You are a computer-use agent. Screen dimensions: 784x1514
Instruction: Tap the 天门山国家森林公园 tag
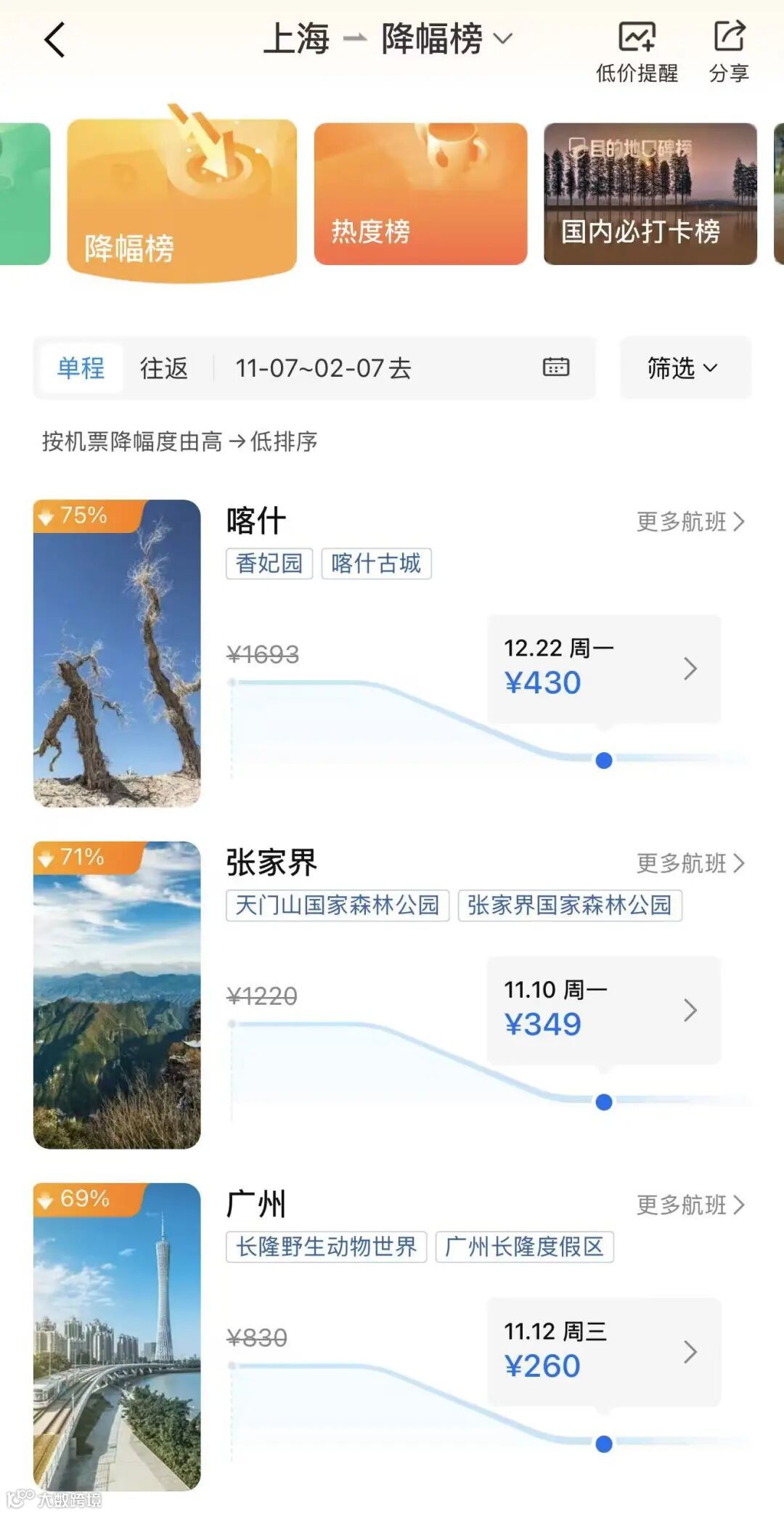pos(336,905)
